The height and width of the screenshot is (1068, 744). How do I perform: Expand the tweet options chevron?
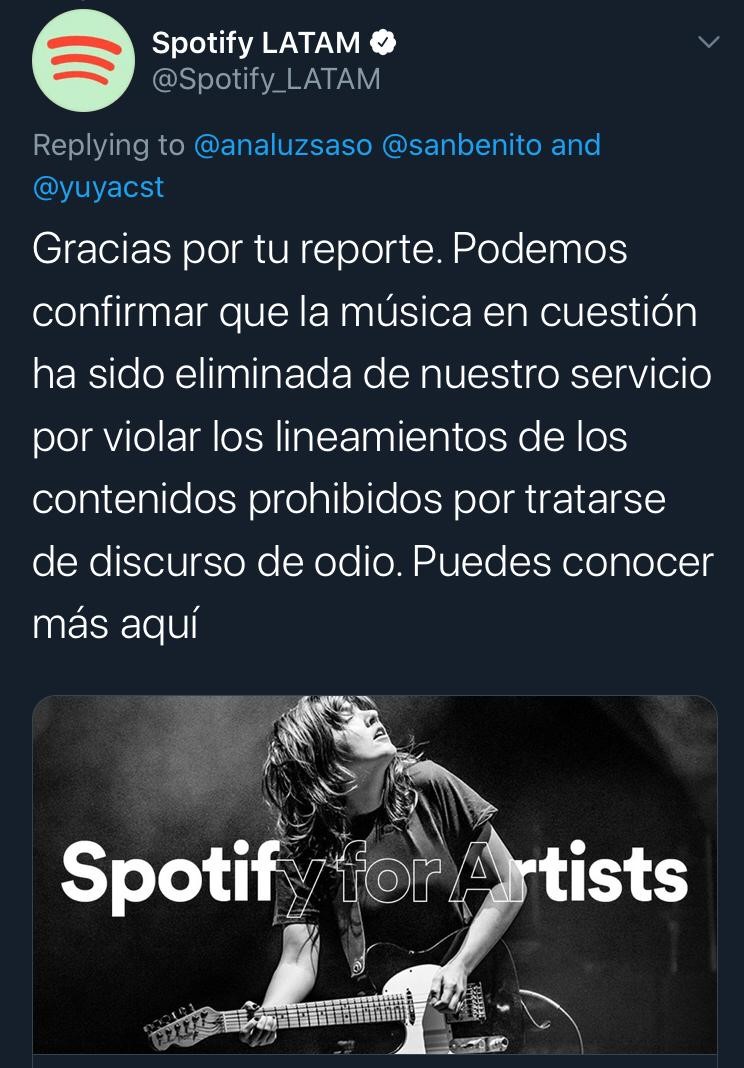point(708,43)
